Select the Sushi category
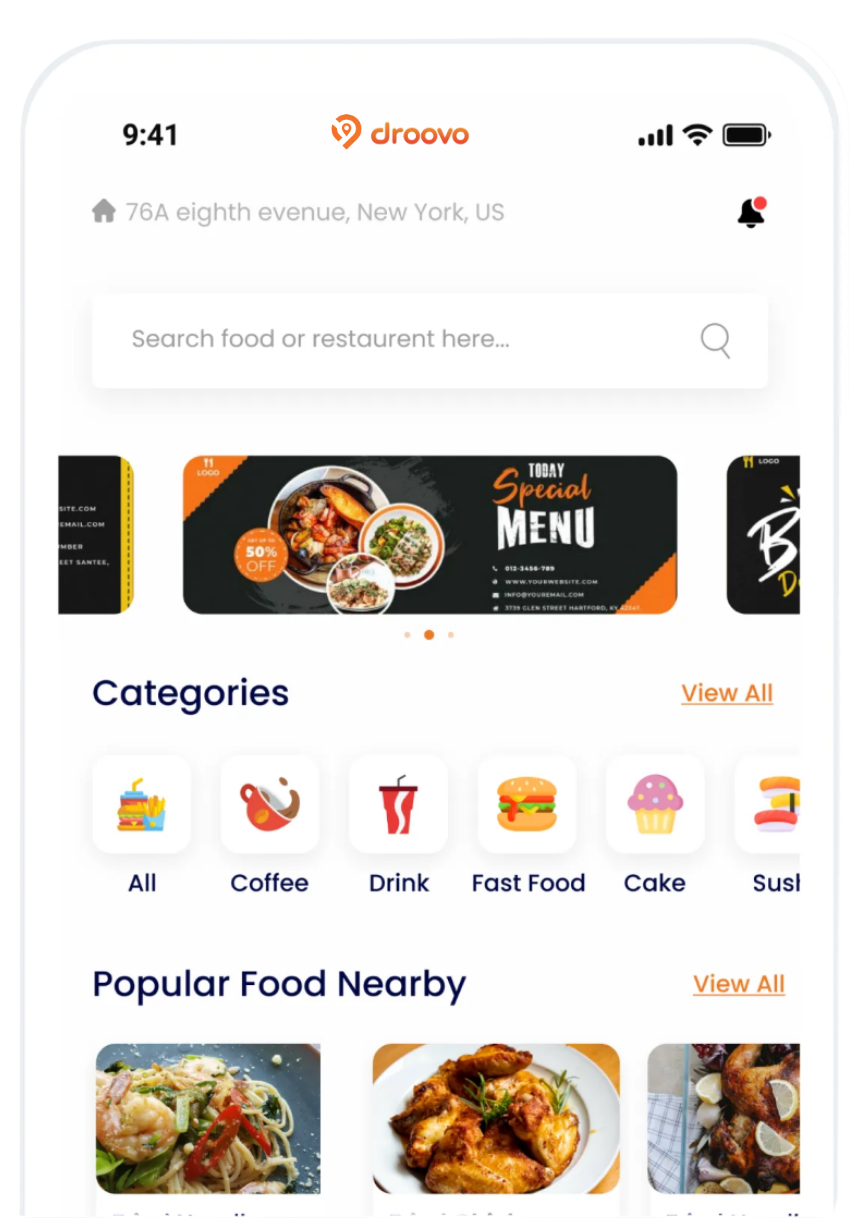Screen dimensions: 859x1221 [x=772, y=805]
